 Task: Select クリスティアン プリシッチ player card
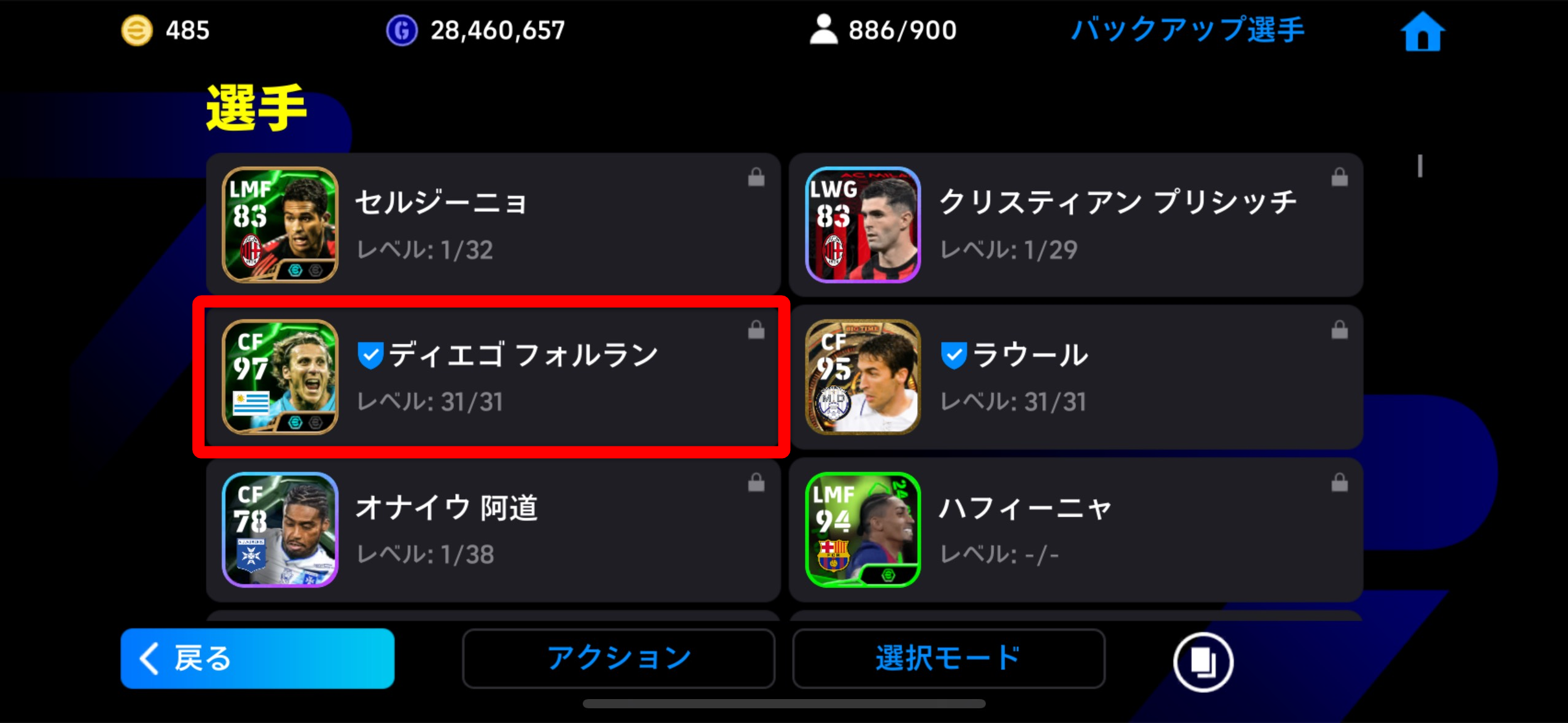click(x=1075, y=224)
